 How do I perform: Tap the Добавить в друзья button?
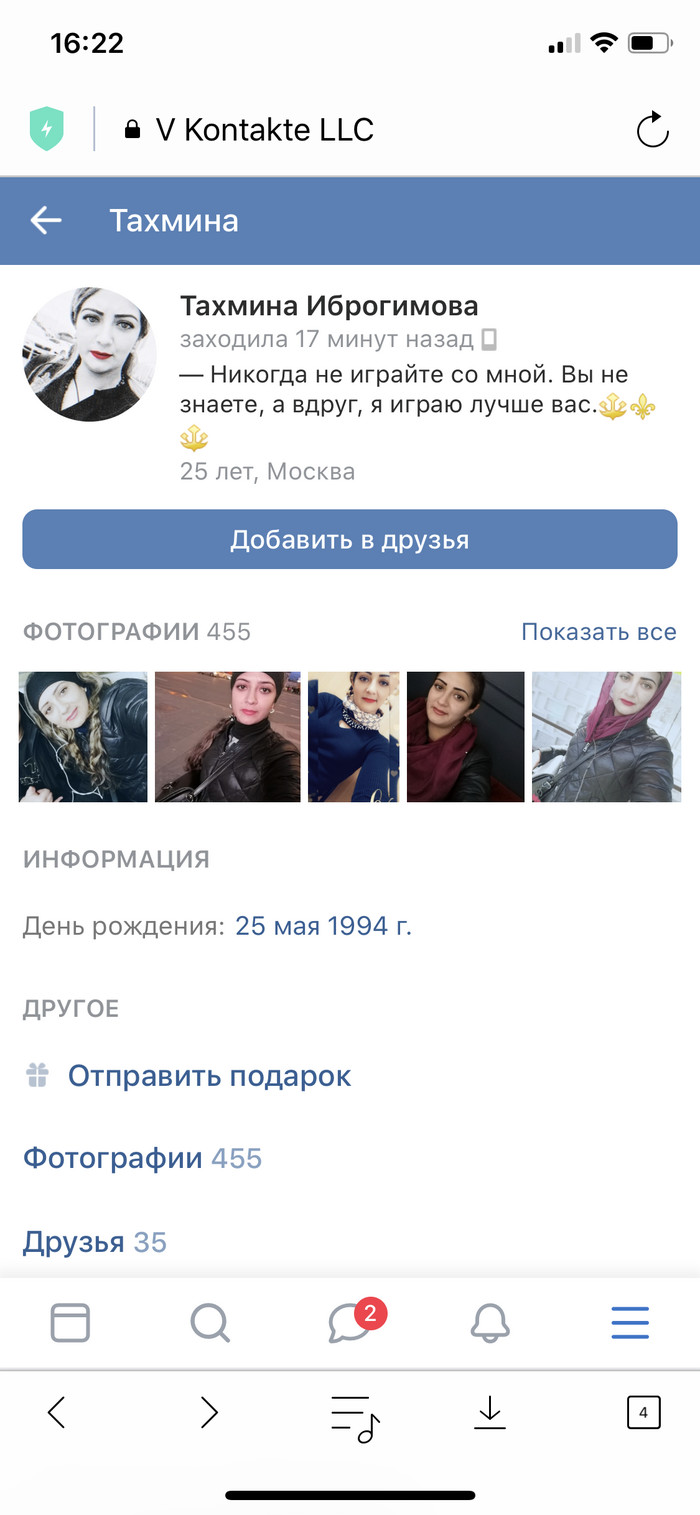(x=350, y=540)
